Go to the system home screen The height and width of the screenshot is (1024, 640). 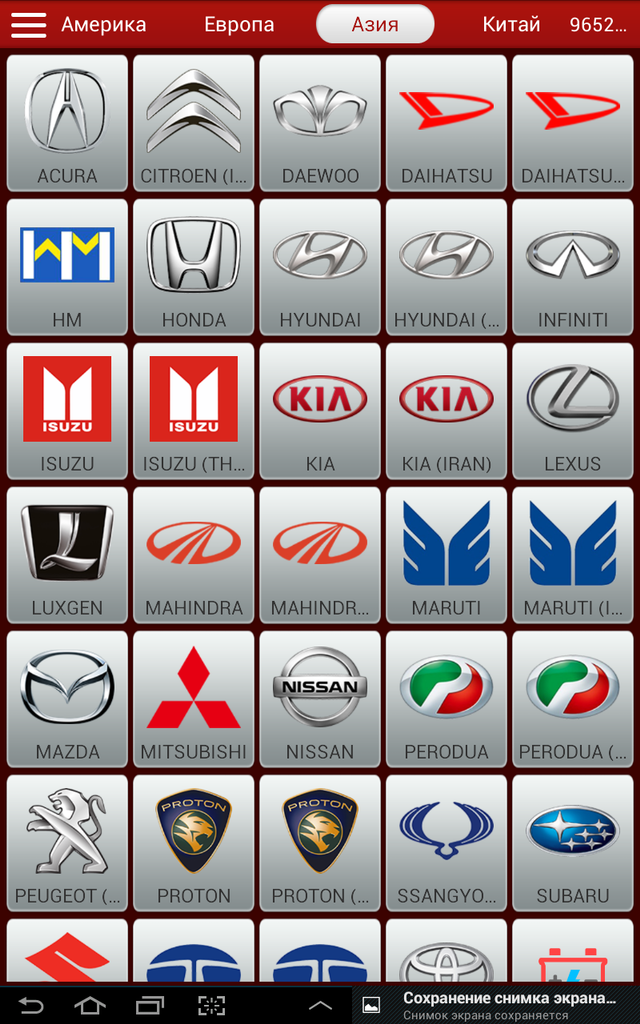coord(90,1005)
